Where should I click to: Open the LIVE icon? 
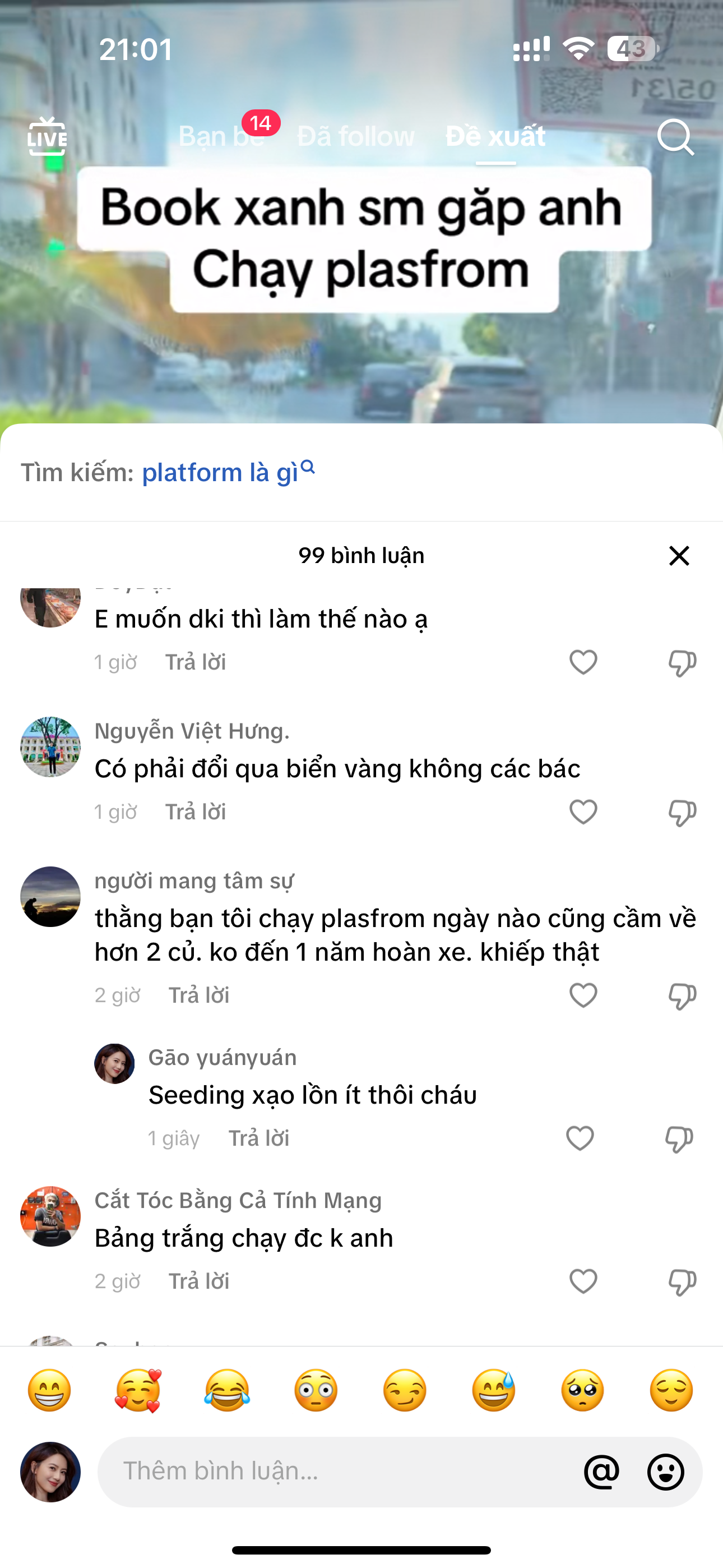tap(47, 137)
